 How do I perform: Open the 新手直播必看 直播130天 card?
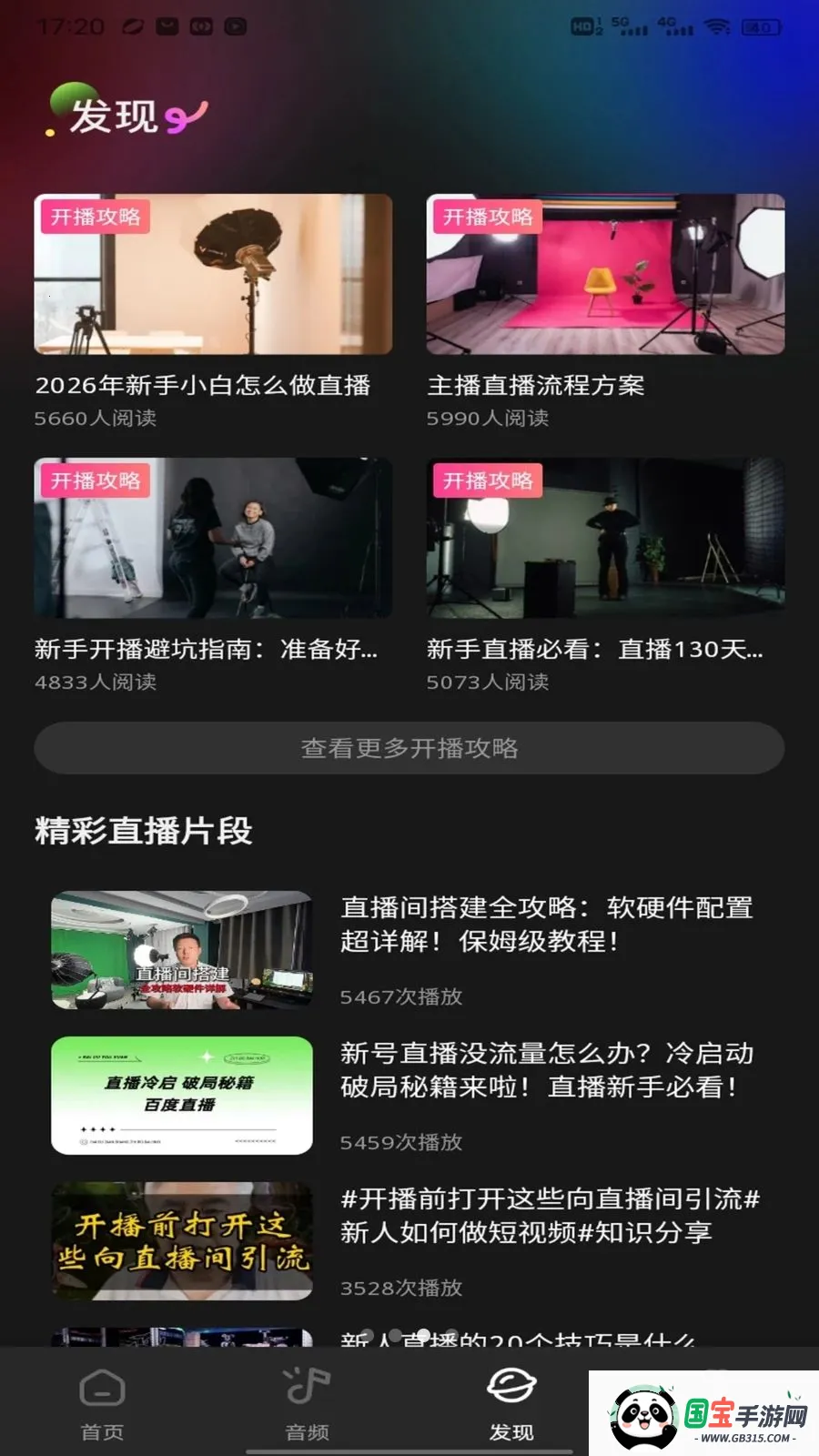pos(605,575)
